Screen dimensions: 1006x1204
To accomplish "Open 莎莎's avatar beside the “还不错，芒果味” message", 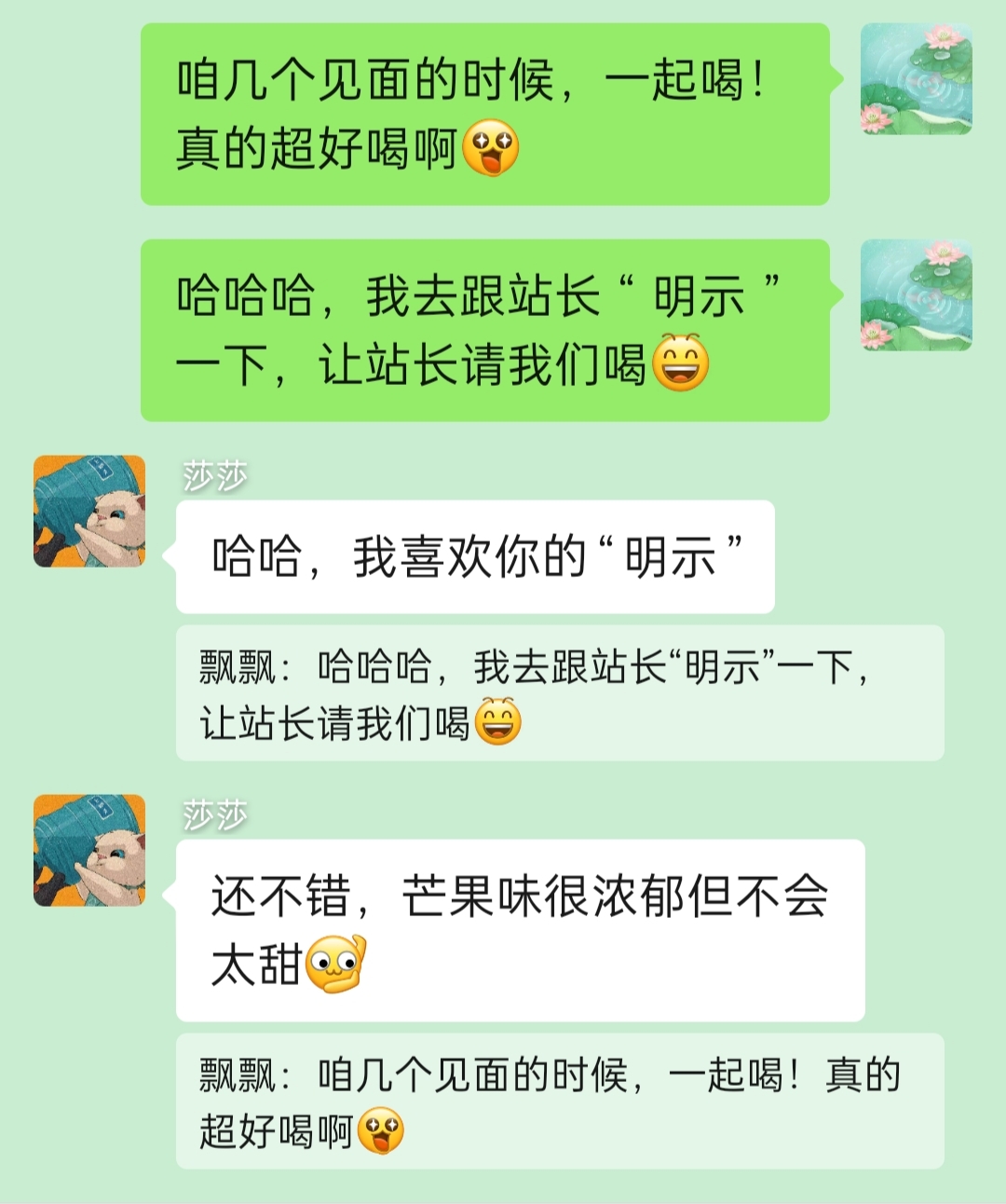I will (89, 850).
